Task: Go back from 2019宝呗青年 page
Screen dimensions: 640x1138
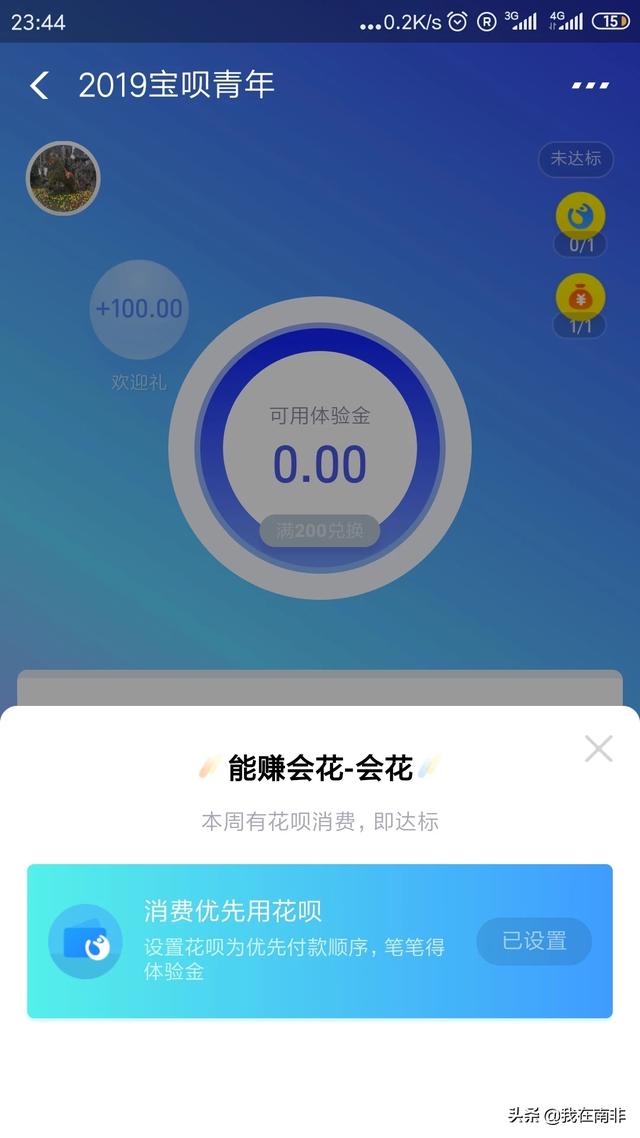Action: tap(39, 86)
